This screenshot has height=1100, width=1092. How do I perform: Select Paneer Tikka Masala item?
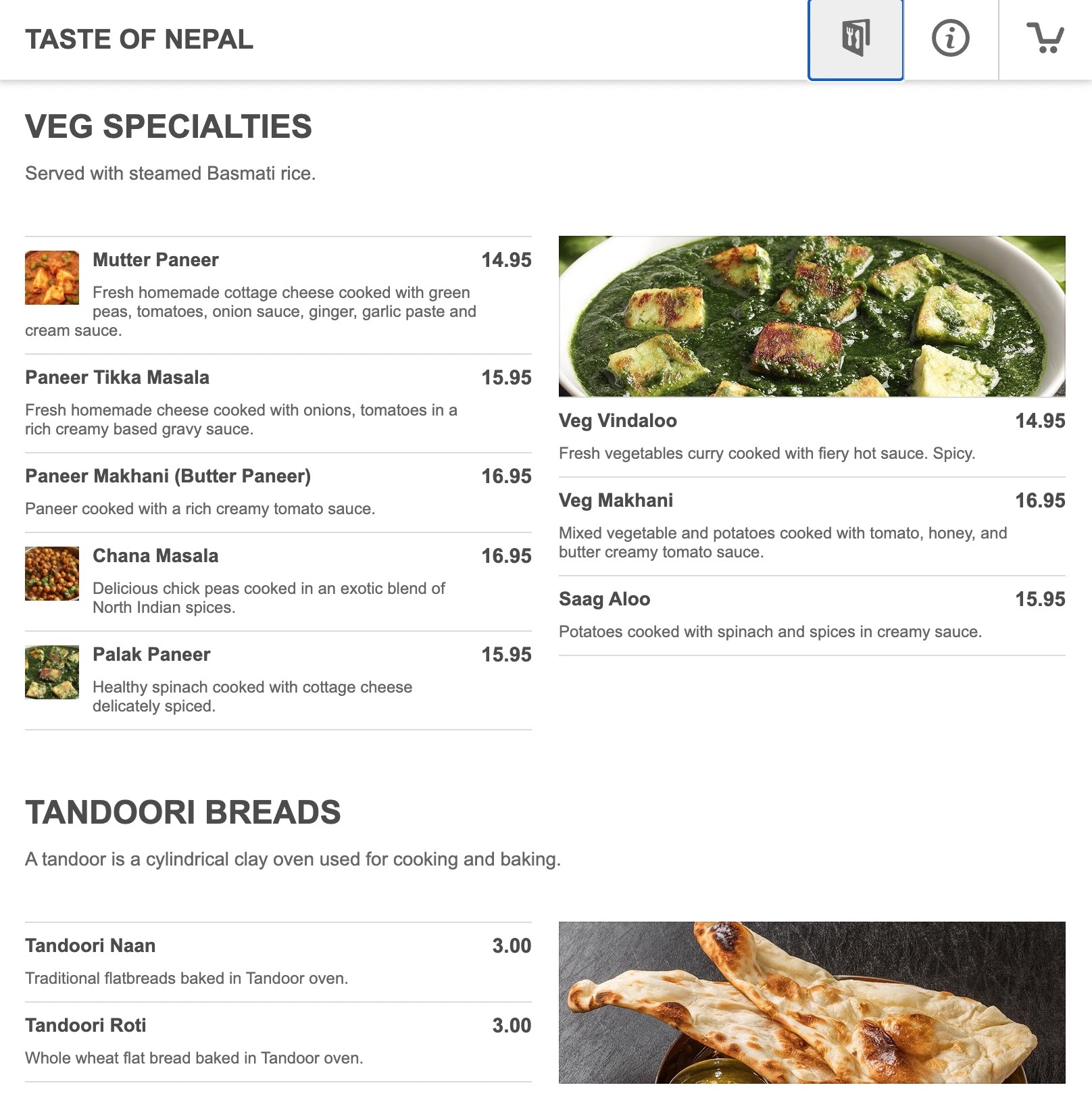click(x=117, y=378)
